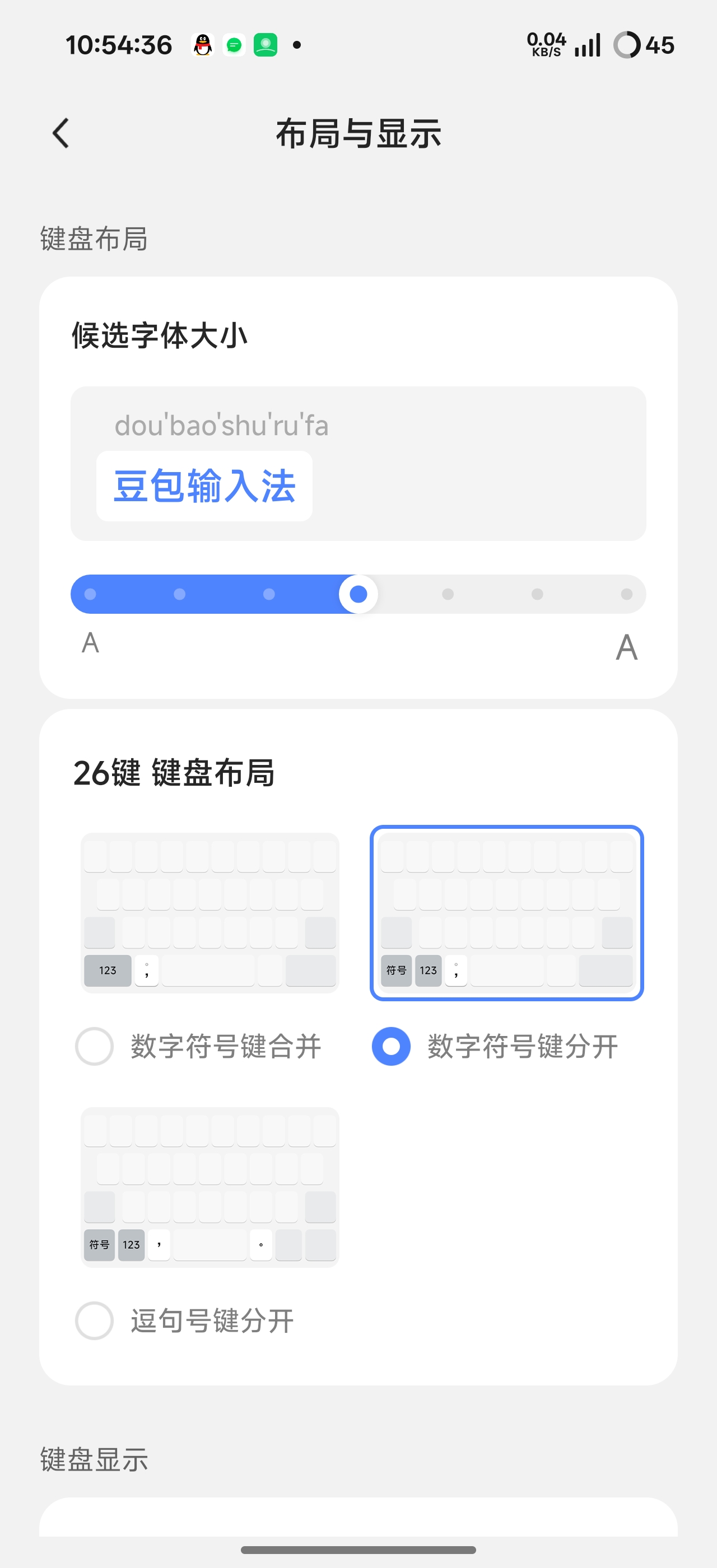Choose the 数字符号键分开 keyboard preview
Image resolution: width=717 pixels, height=1568 pixels.
point(506,912)
